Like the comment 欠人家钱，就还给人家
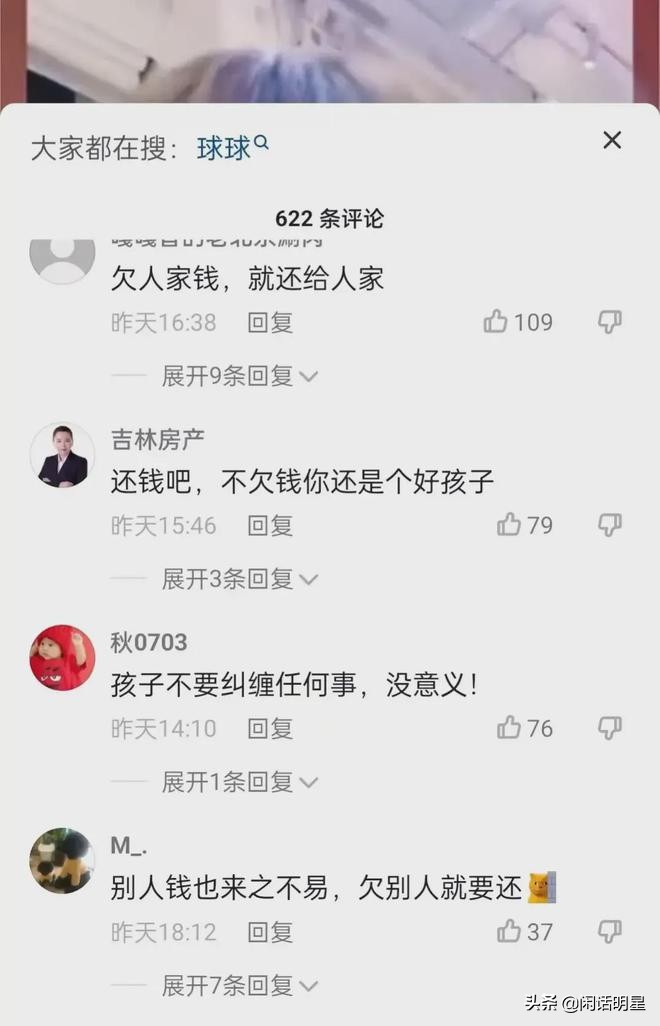Screen dimensions: 660x1026 [497, 322]
